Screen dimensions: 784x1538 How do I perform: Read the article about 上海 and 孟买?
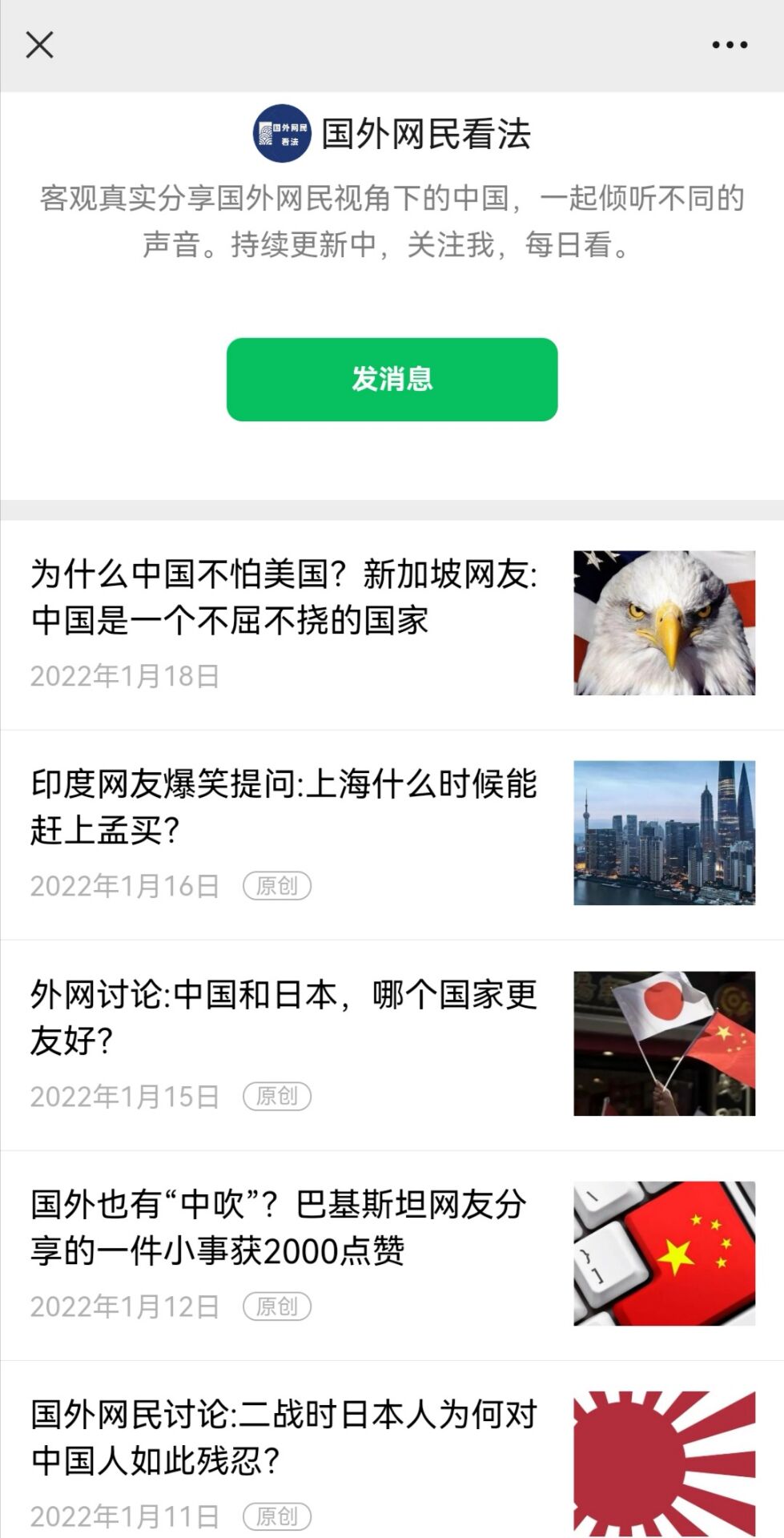click(284, 807)
